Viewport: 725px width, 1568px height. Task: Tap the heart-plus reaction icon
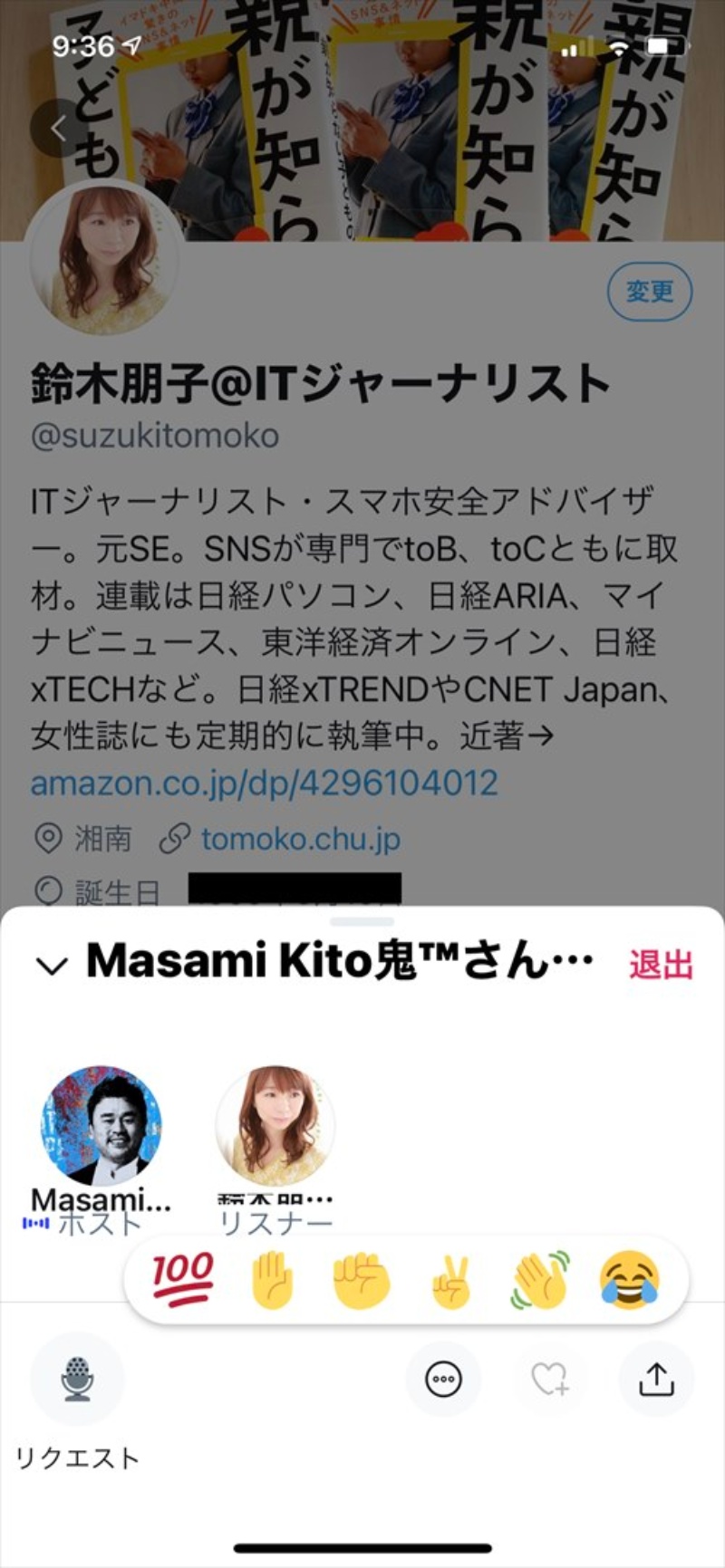(x=549, y=1379)
